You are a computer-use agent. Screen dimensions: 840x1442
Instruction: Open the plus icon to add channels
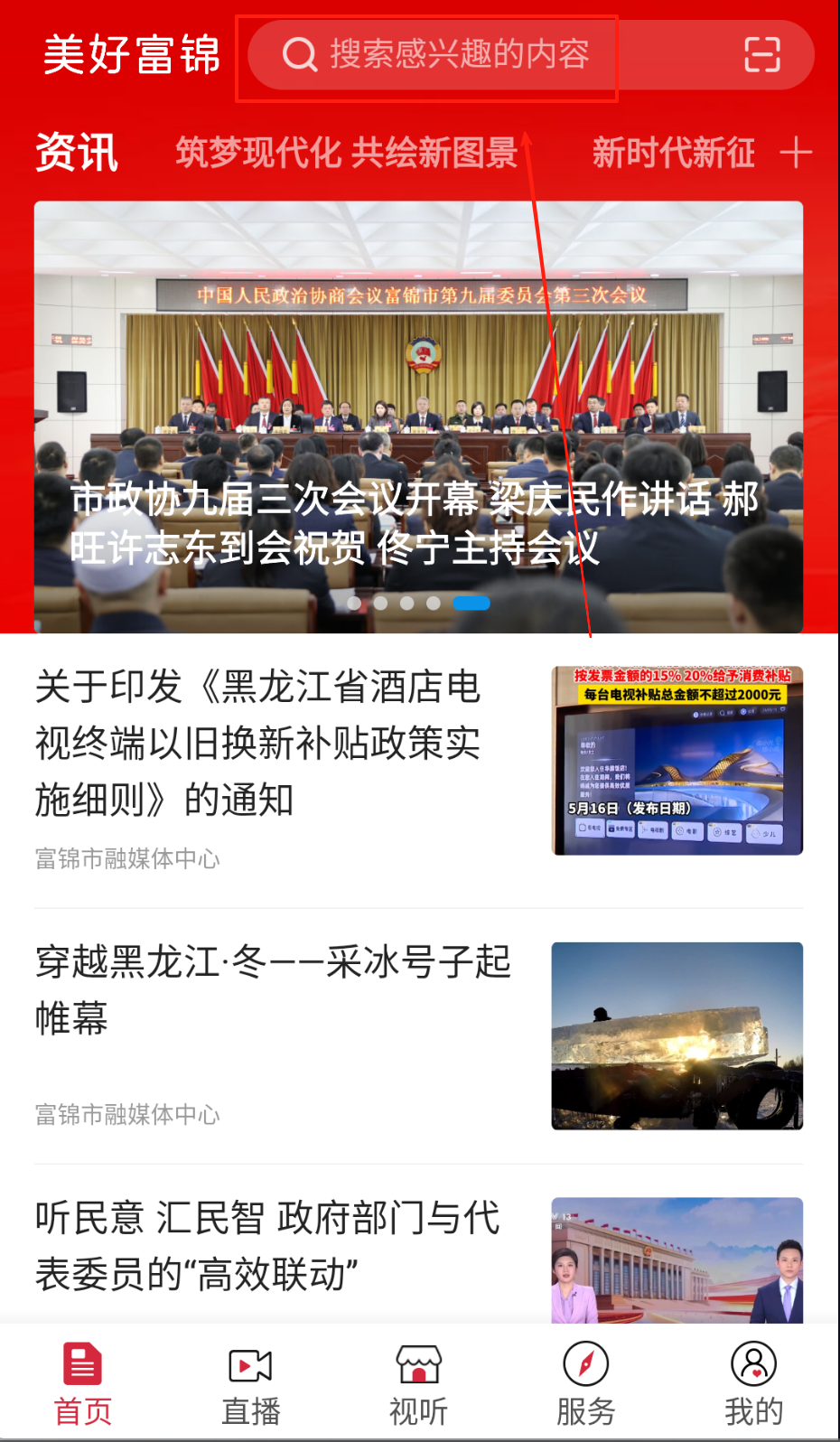(x=795, y=153)
